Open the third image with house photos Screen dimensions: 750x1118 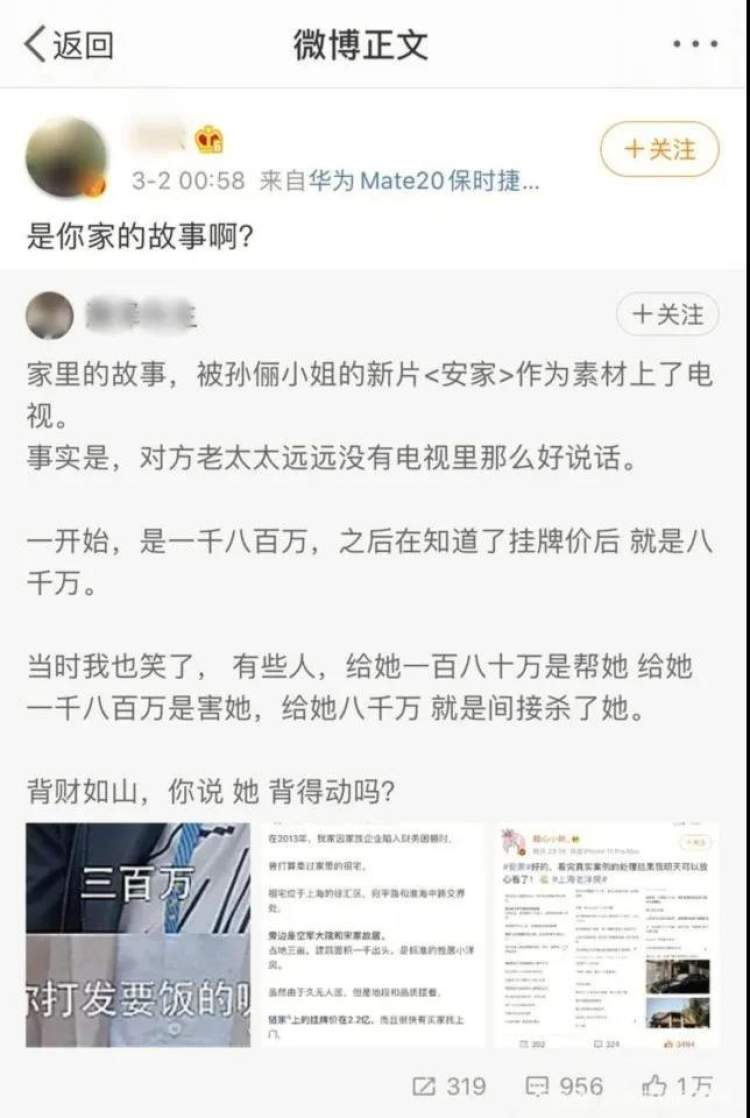pyautogui.click(x=606, y=934)
